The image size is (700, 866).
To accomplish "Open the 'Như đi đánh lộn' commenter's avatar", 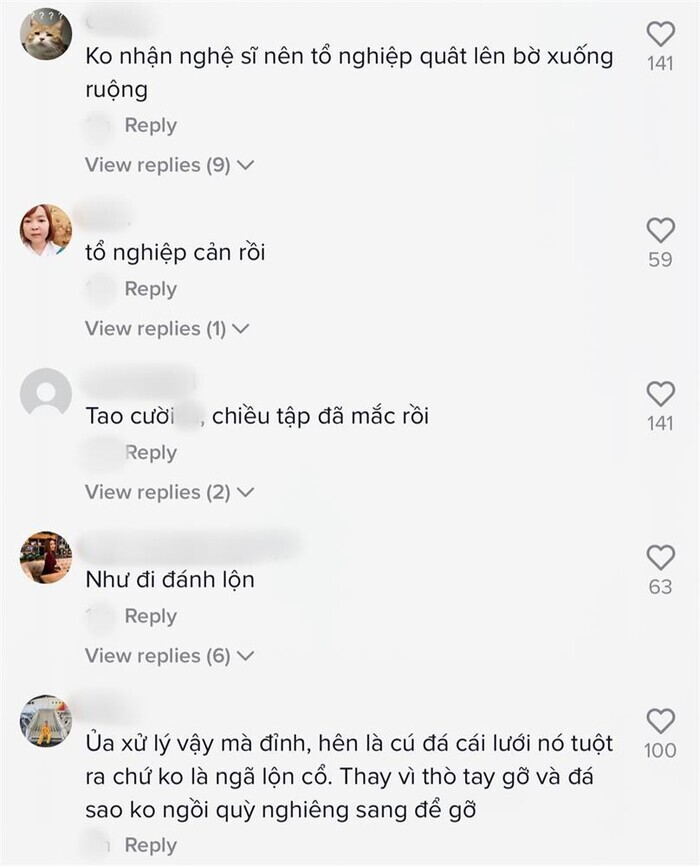I will click(x=46, y=557).
